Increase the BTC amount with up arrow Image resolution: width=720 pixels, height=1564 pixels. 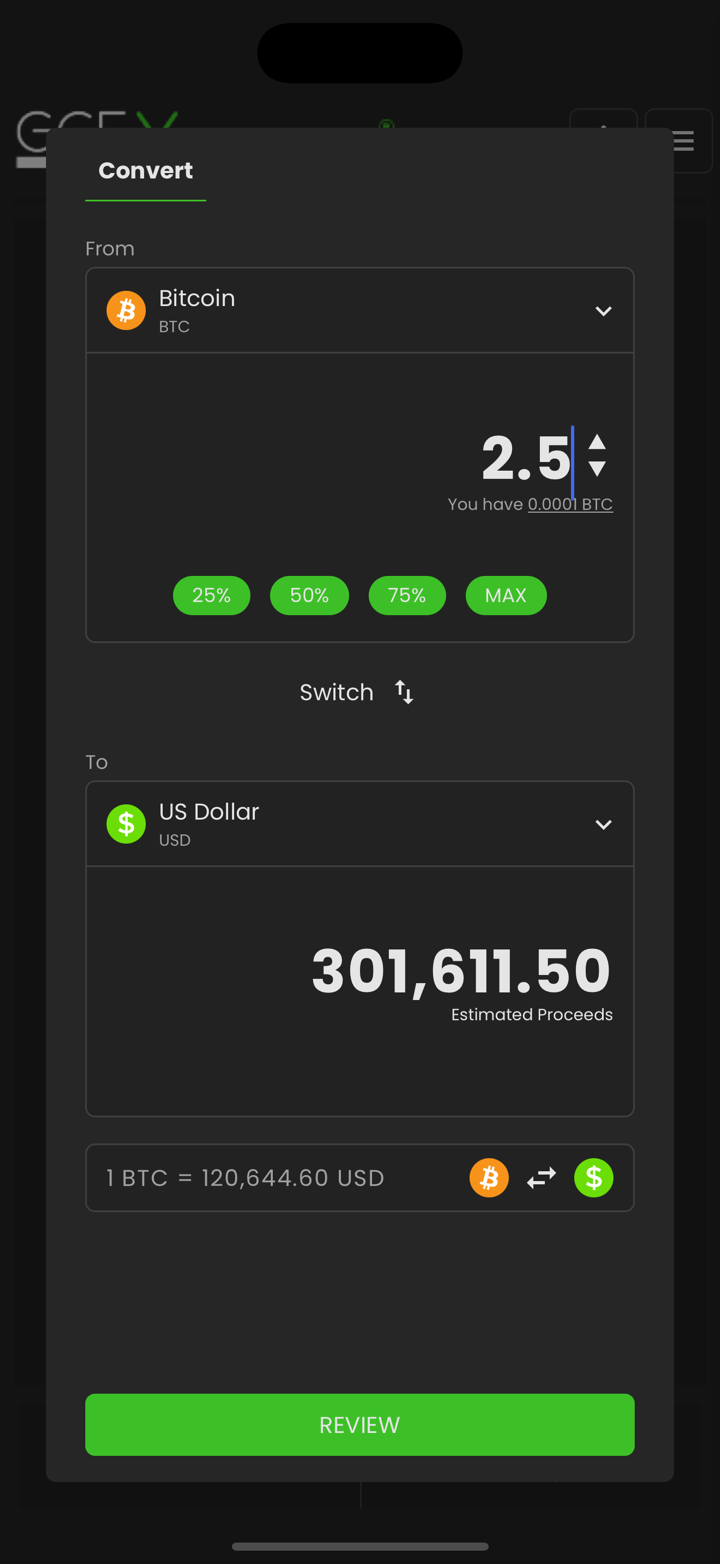[597, 442]
